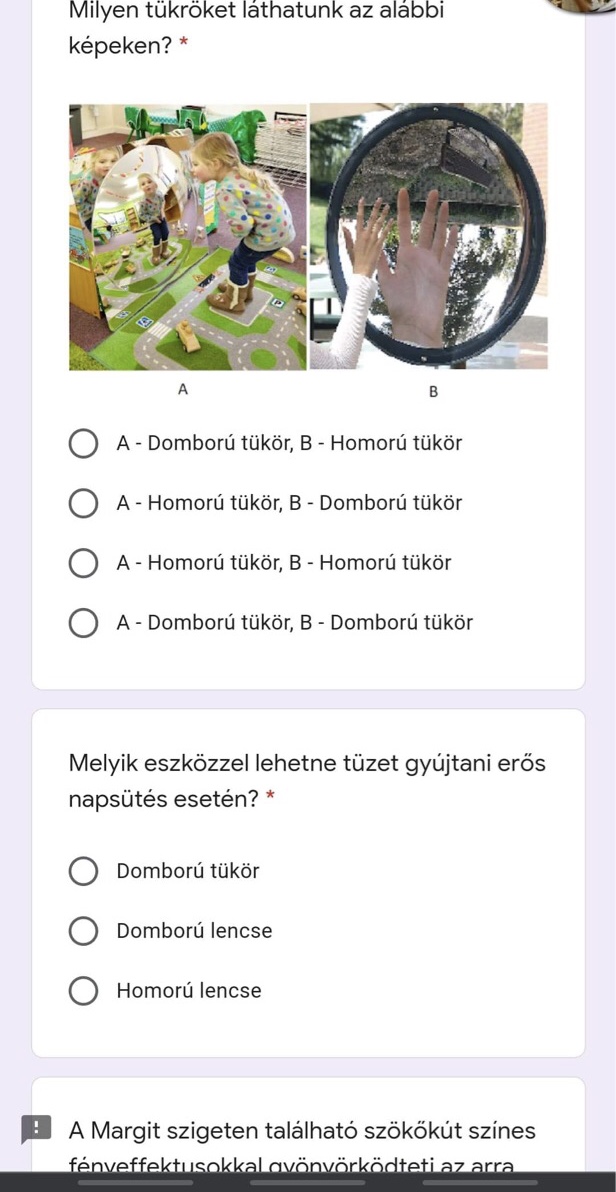
Task: Select 'A - Domború tükör, B - Homorú tükör'
Action: (83, 443)
